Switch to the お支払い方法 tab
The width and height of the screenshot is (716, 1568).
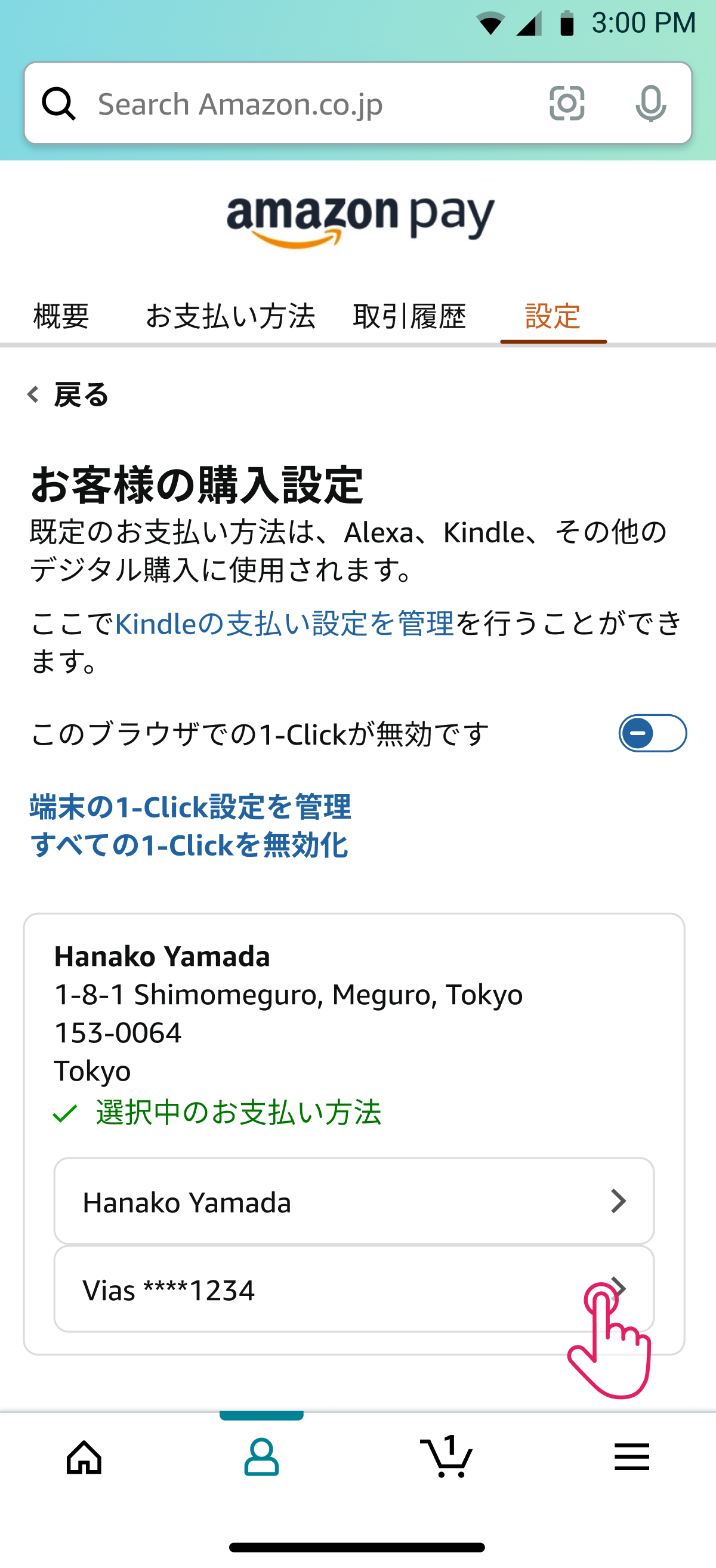click(230, 316)
